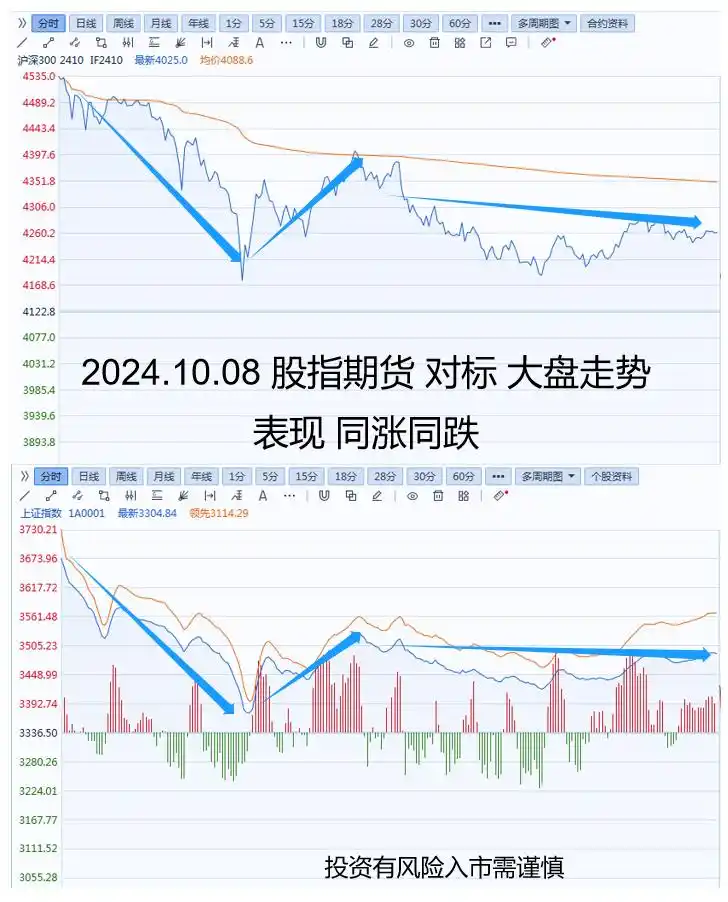Open the ••• overflow in the drawing toolbar
The width and height of the screenshot is (728, 902).
(287, 43)
